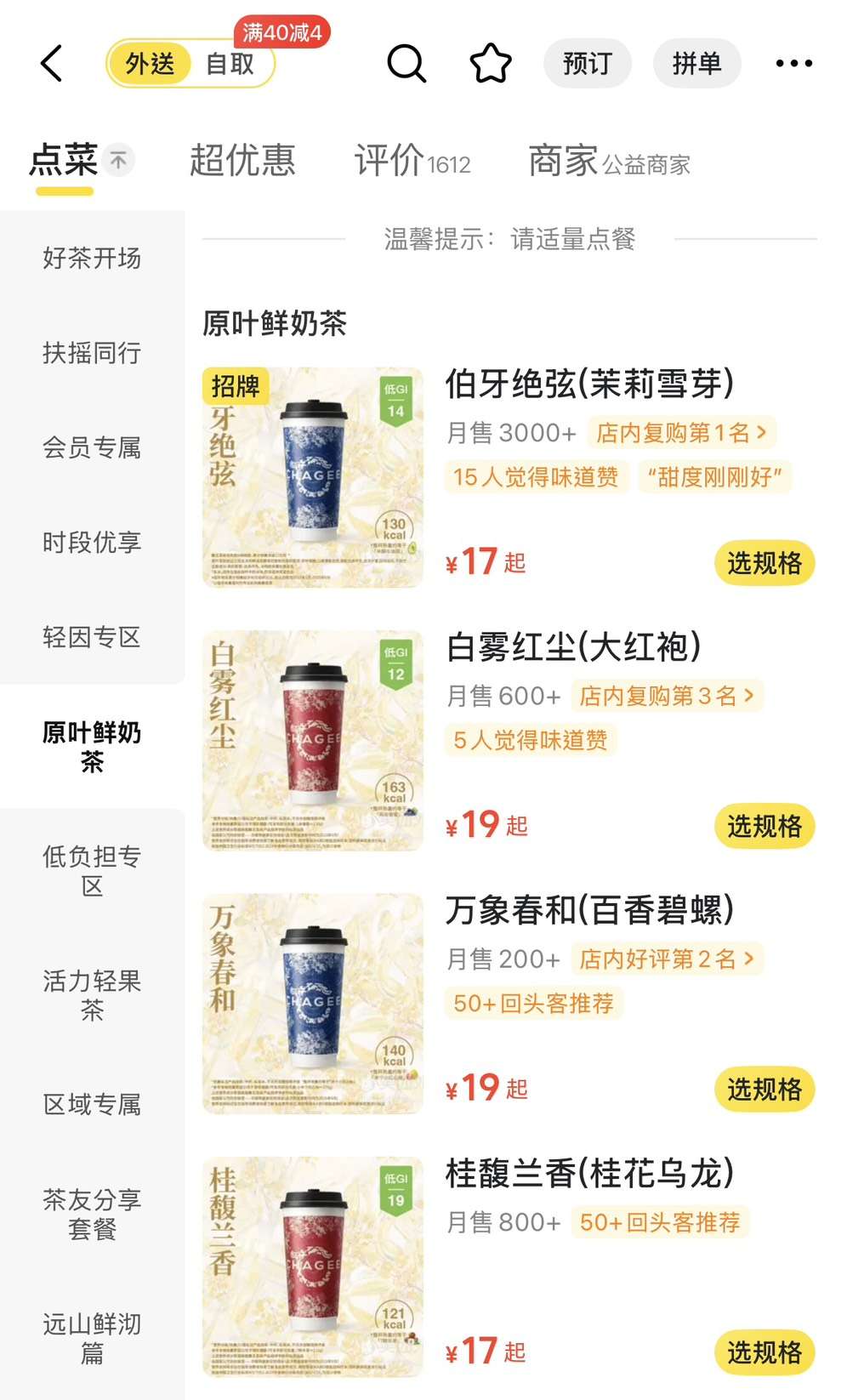Switch to 自取 pickup mode

[230, 64]
